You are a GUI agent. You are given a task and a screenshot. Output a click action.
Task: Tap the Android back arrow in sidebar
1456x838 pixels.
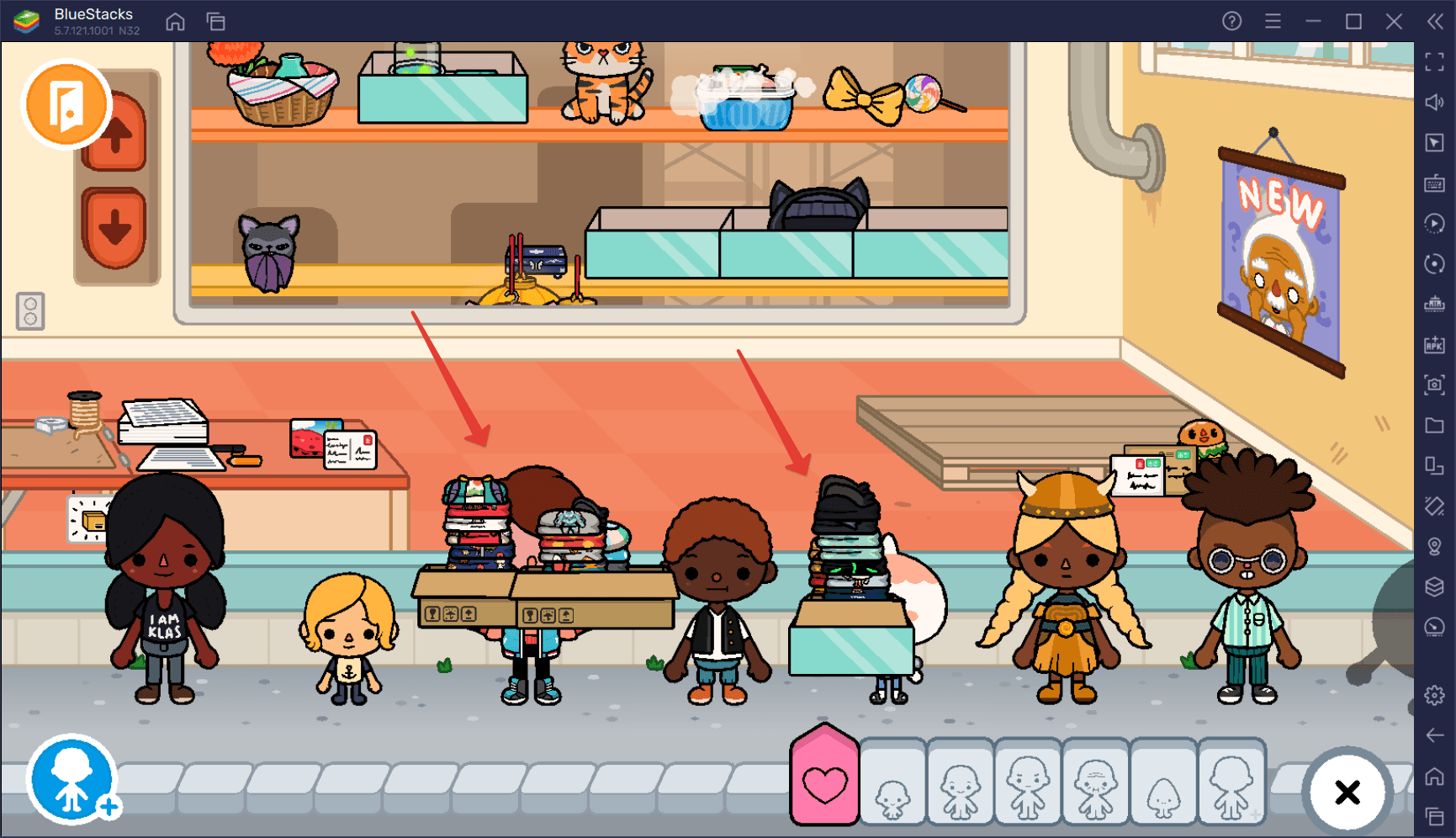(x=1434, y=735)
